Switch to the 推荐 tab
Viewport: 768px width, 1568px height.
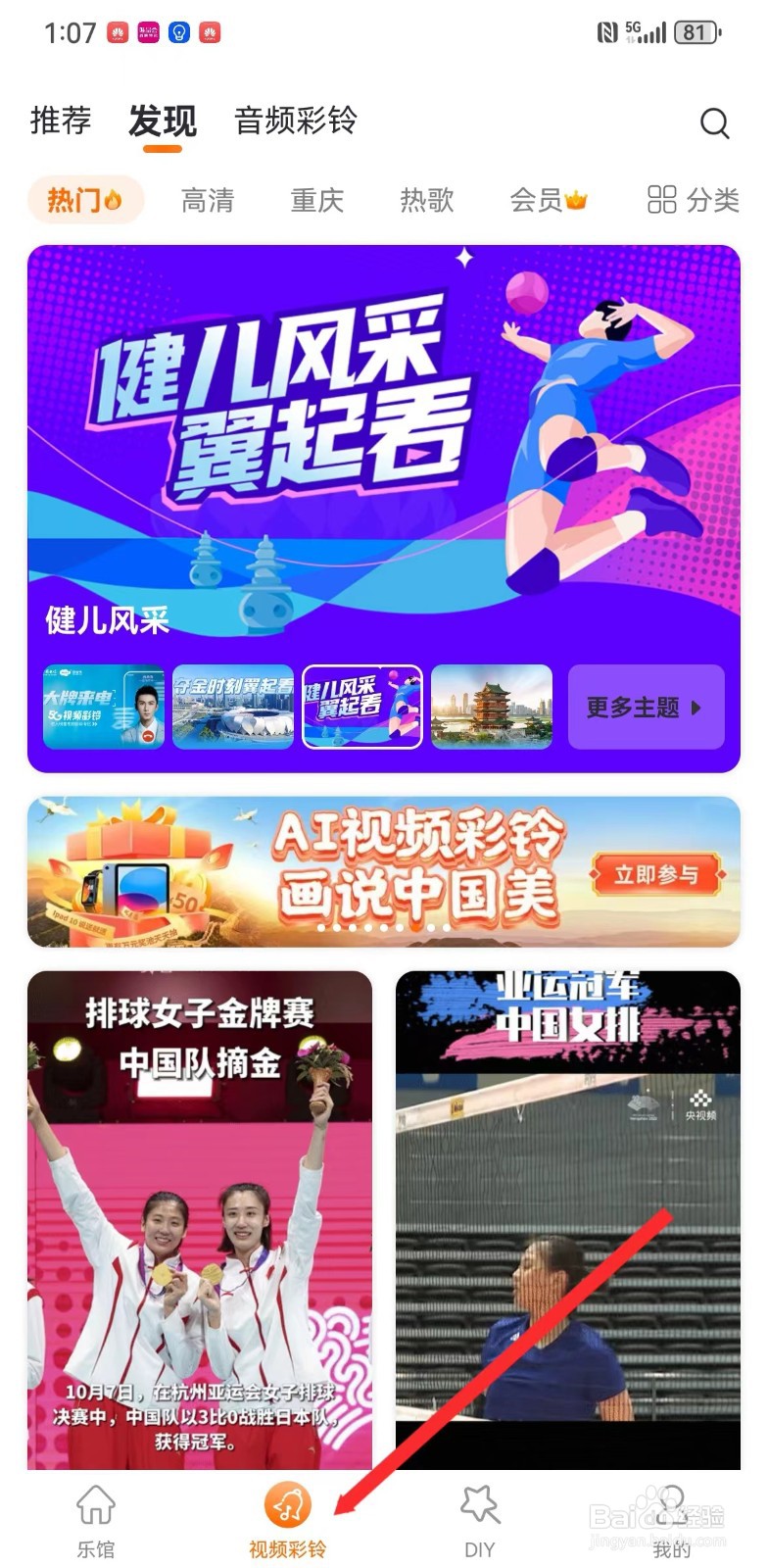(x=59, y=121)
